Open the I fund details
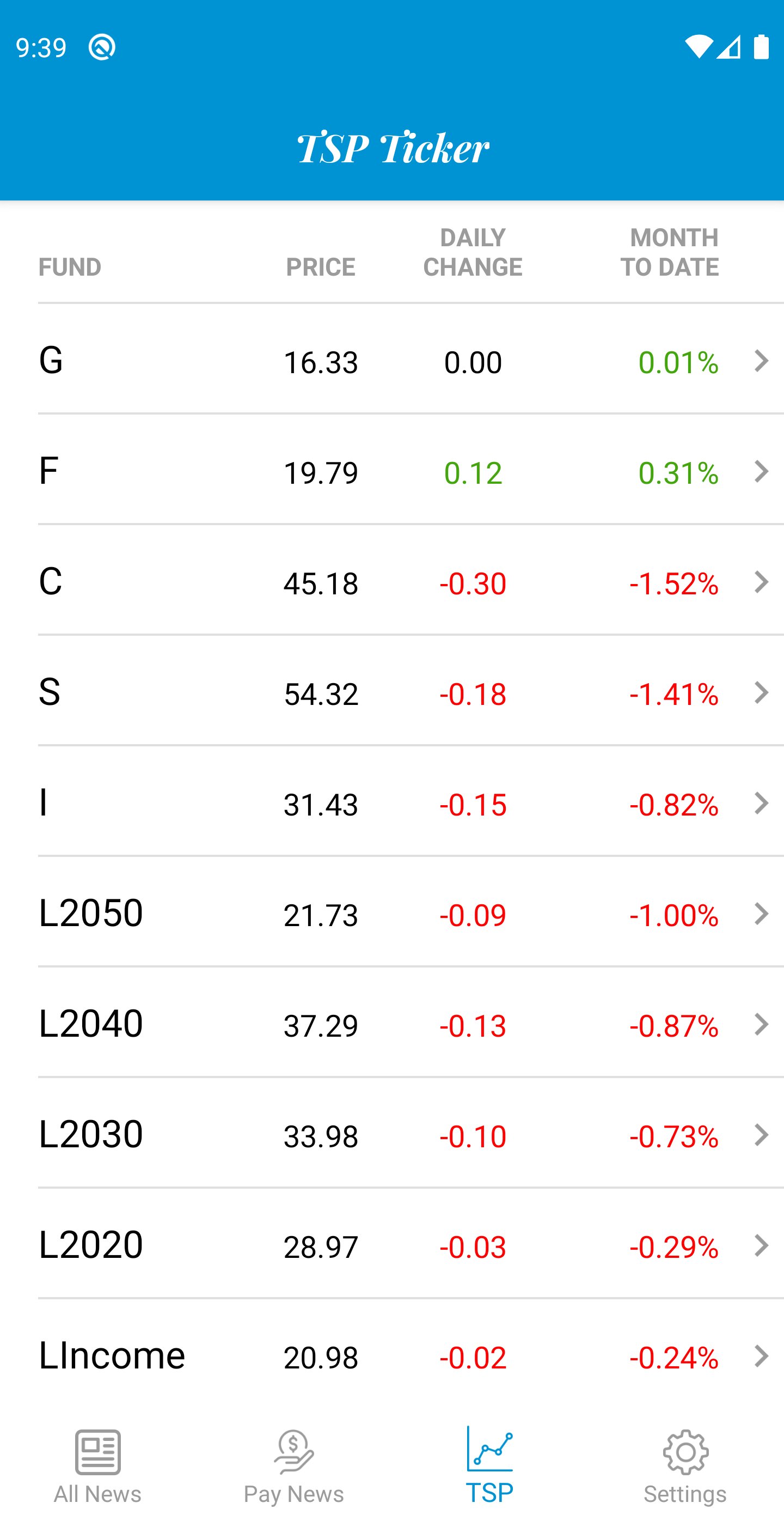Viewport: 784px width, 1521px height. [x=391, y=803]
